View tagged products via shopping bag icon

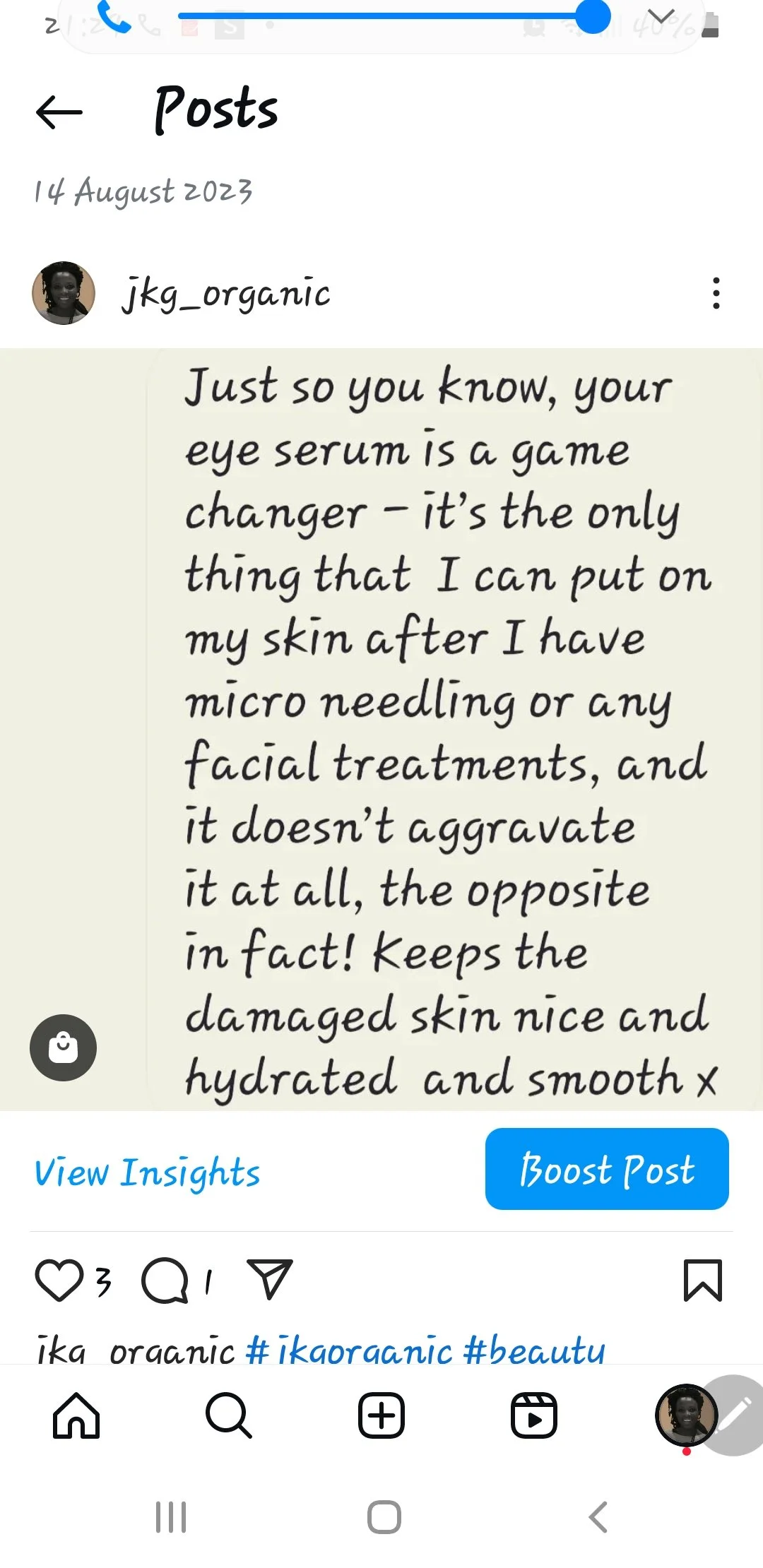(x=63, y=1047)
